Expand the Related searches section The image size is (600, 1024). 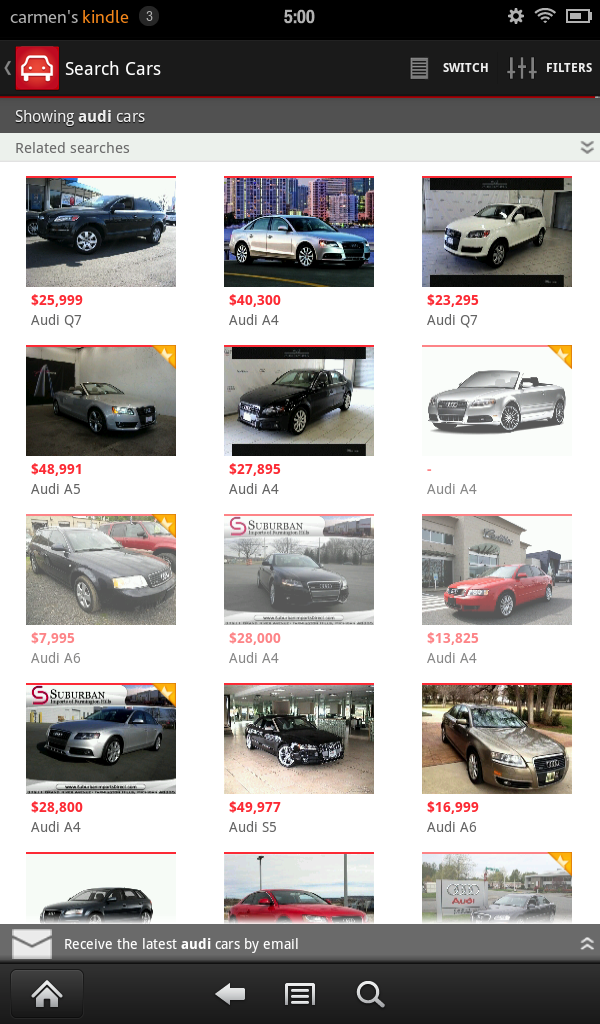tap(587, 148)
